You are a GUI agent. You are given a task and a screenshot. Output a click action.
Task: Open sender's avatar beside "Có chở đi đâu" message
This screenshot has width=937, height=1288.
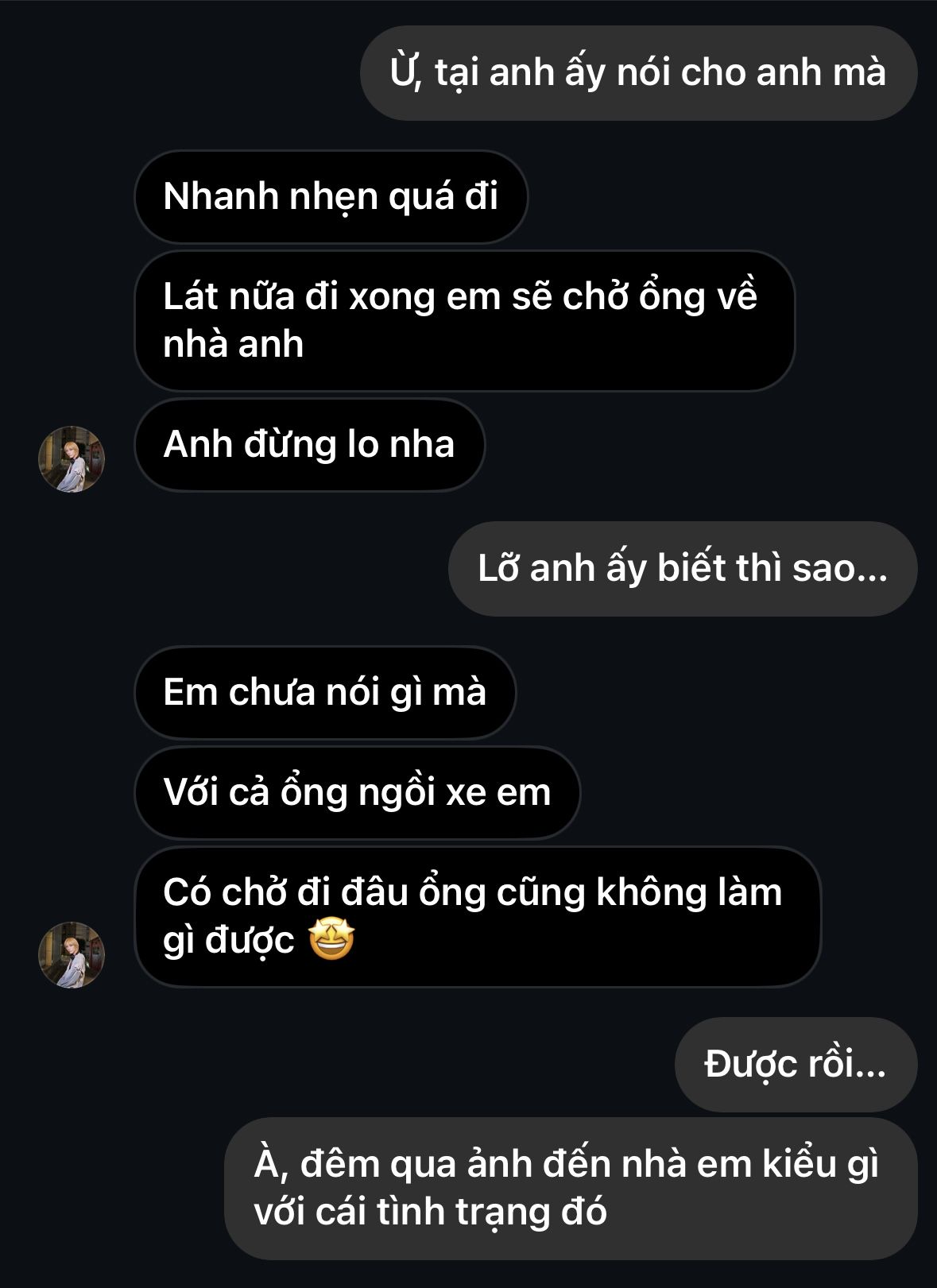coord(72,955)
